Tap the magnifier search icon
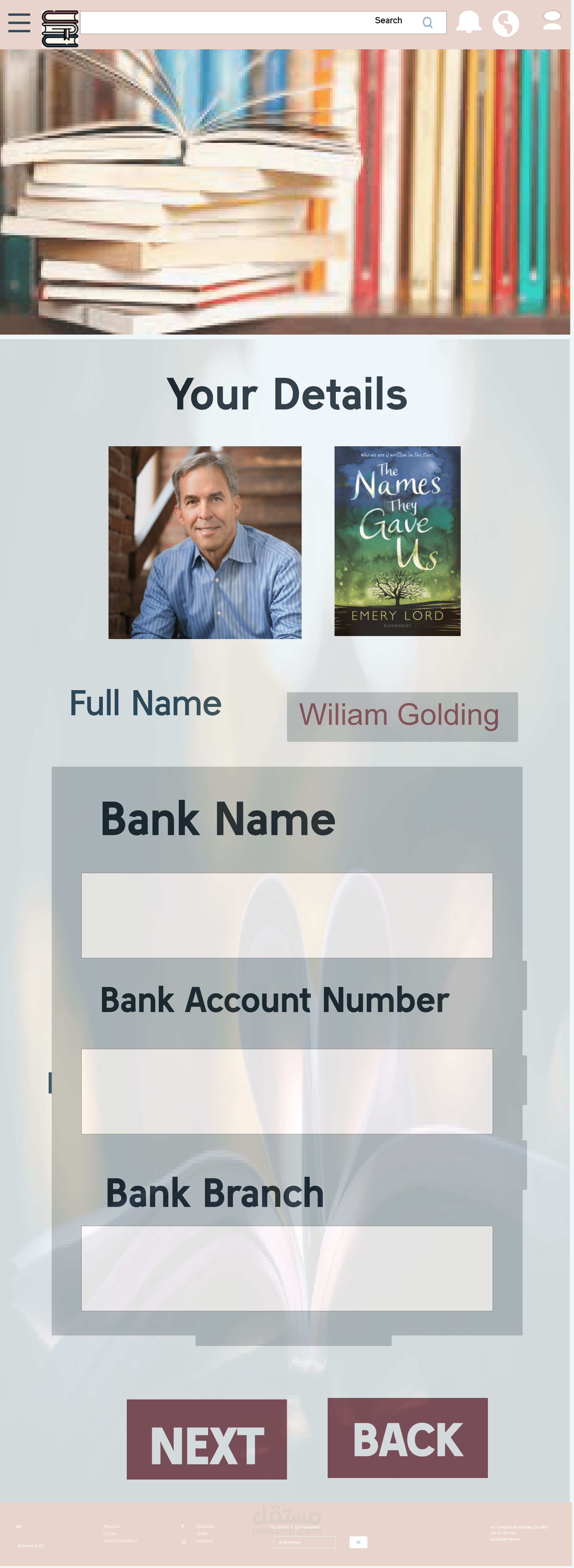574x1568 pixels. coord(427,22)
